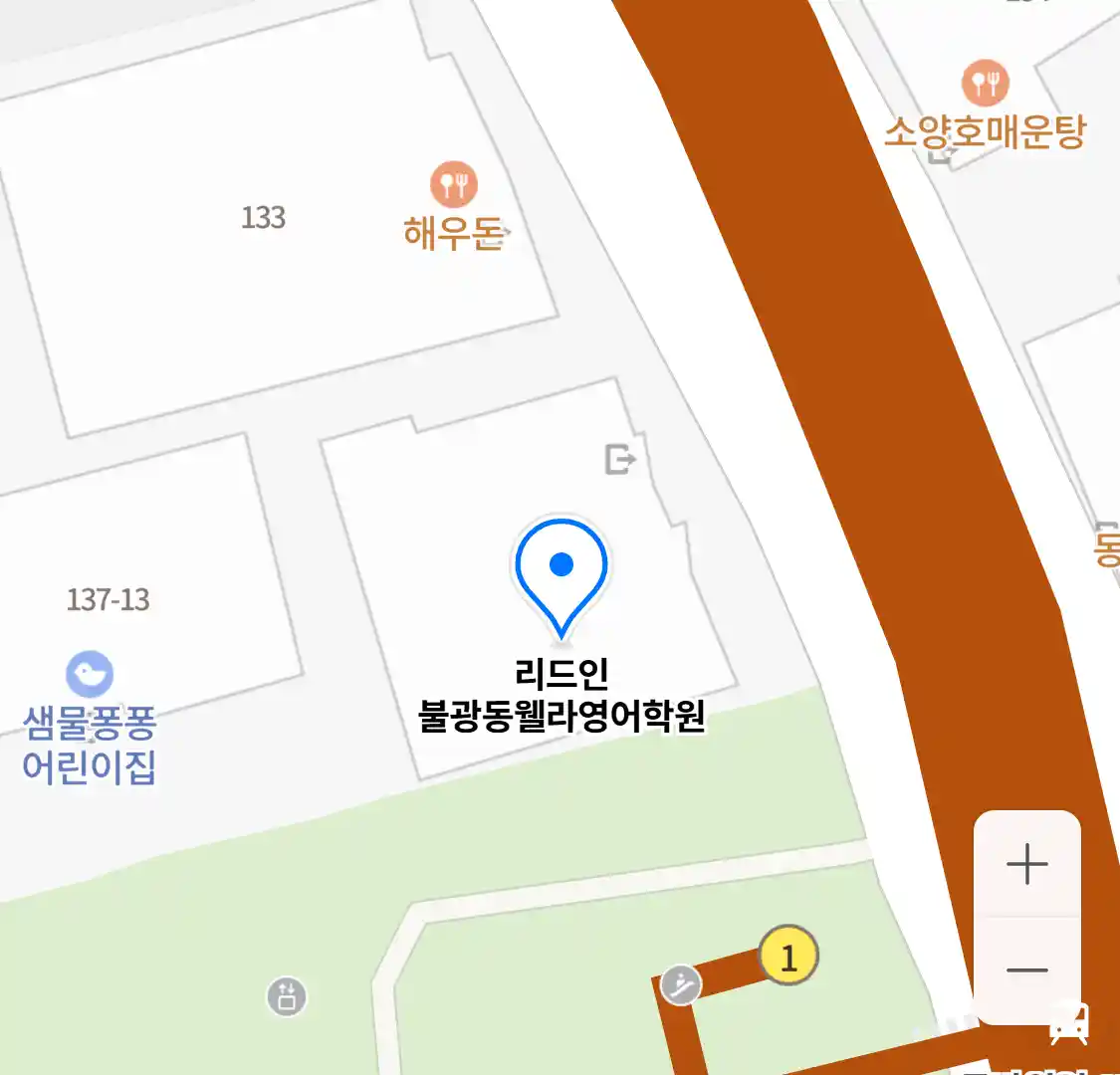The height and width of the screenshot is (1075, 1120).
Task: Select the 샘물퐁퐁어린이집 daycare marker
Action: 90,675
